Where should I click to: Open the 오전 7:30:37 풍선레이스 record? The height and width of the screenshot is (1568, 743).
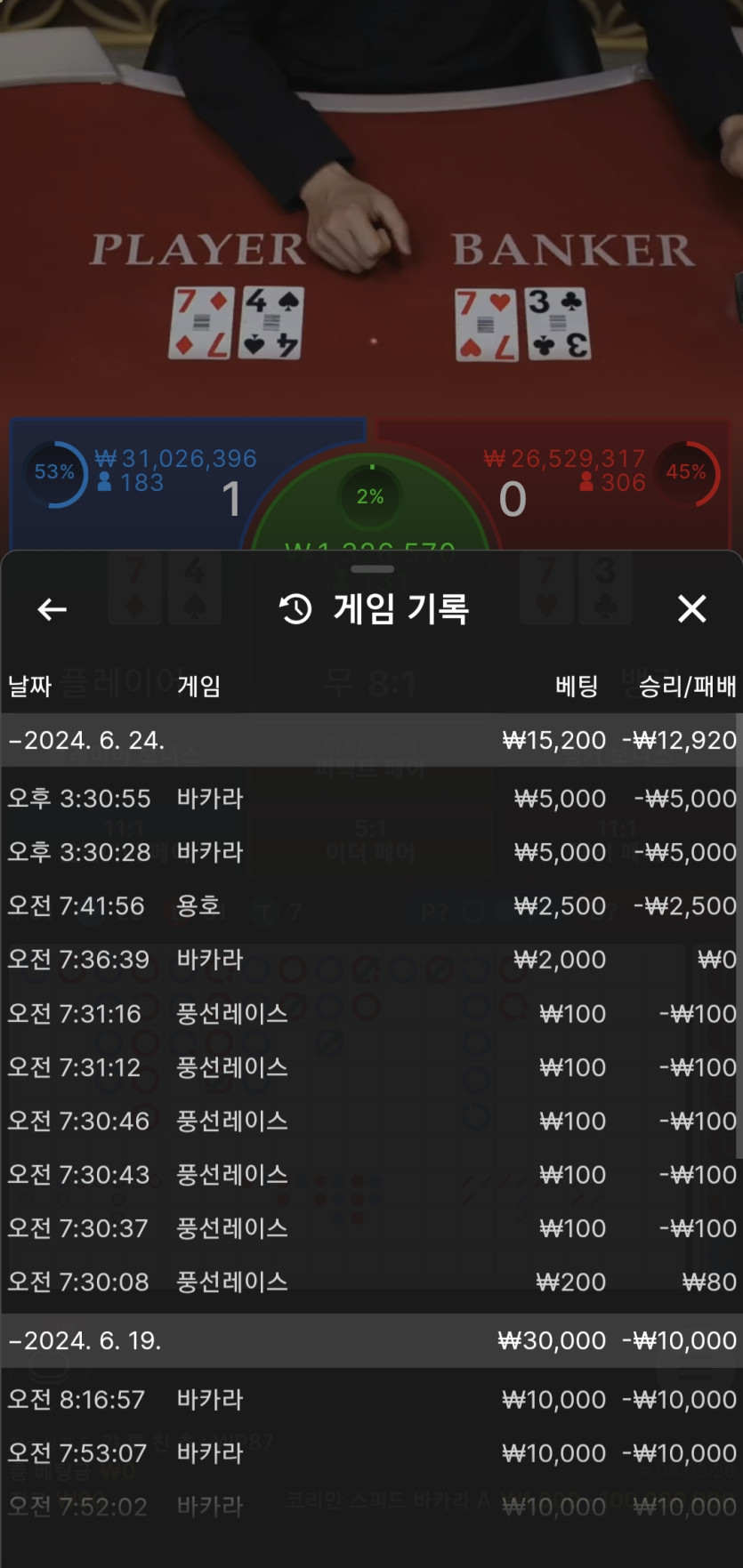[x=370, y=1228]
